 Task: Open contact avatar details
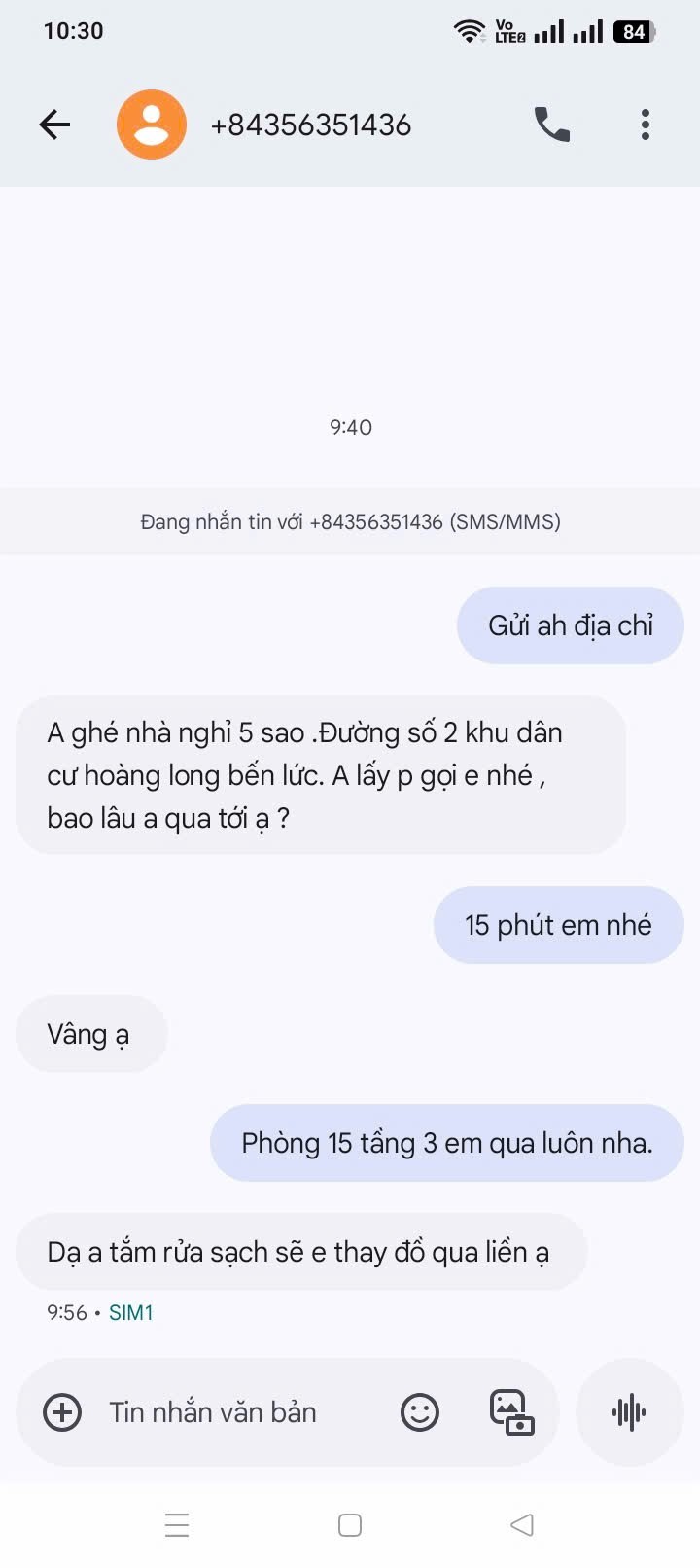pyautogui.click(x=152, y=125)
